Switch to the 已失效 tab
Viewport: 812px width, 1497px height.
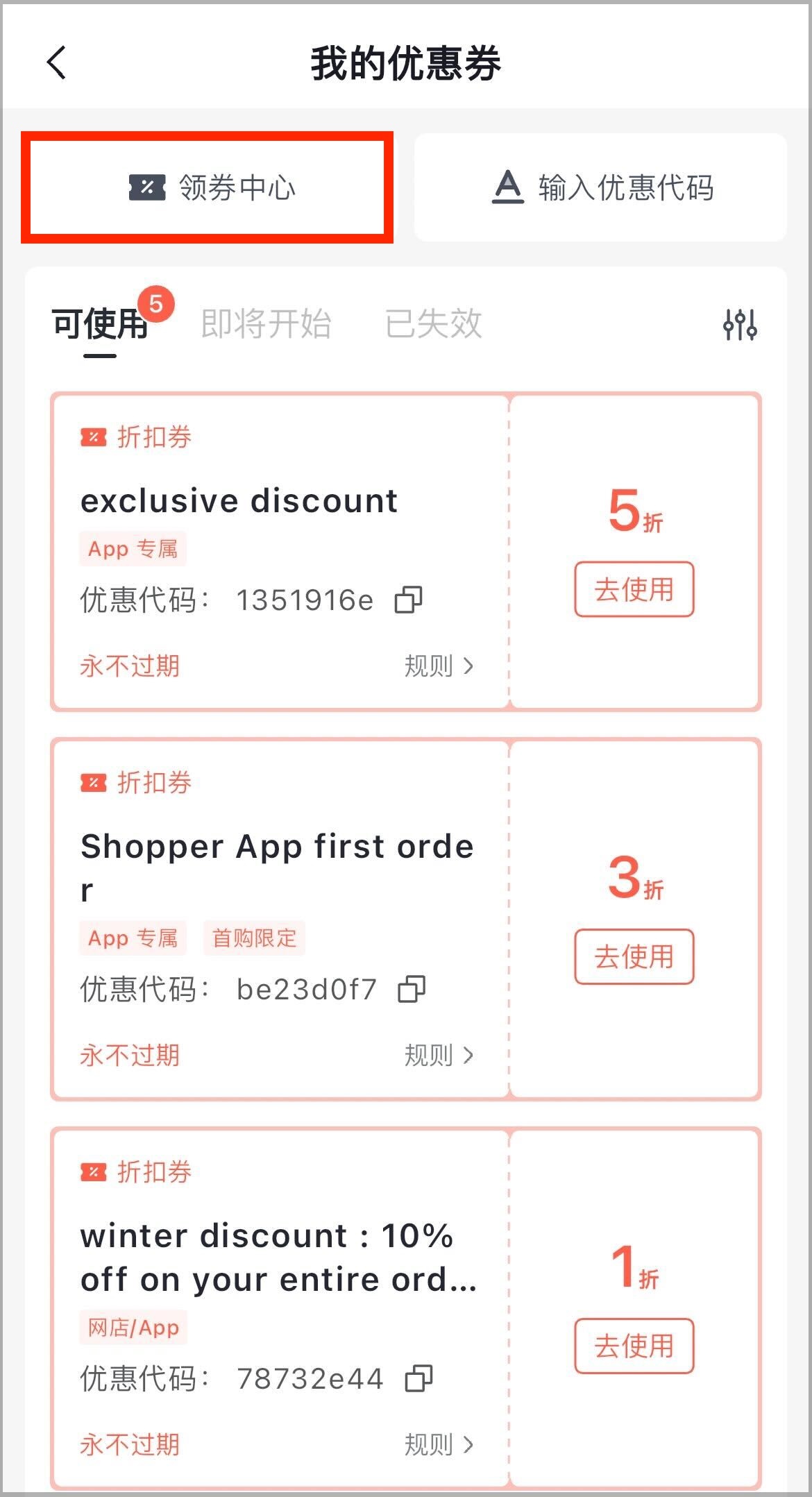click(x=433, y=324)
